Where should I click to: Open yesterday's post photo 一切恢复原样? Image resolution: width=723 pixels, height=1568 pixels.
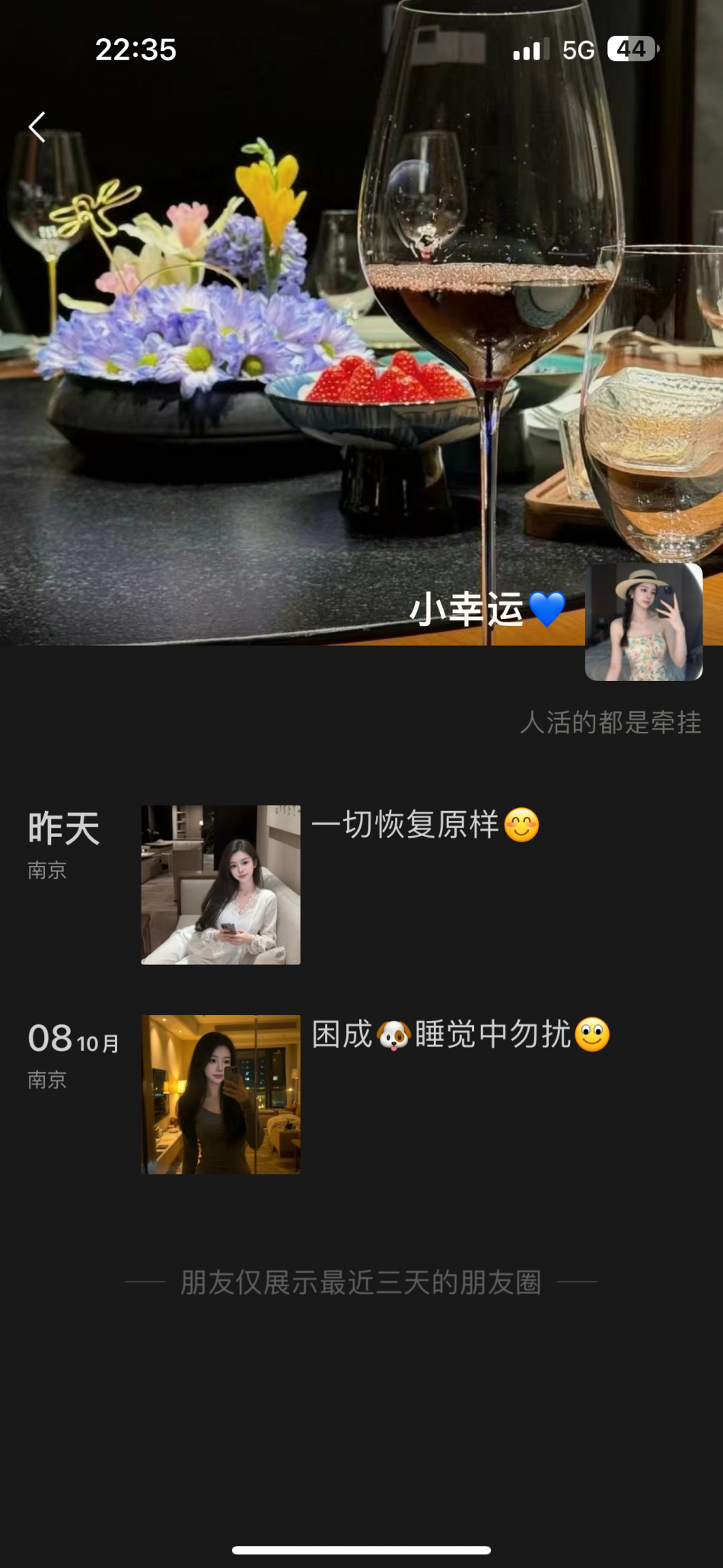pyautogui.click(x=221, y=885)
